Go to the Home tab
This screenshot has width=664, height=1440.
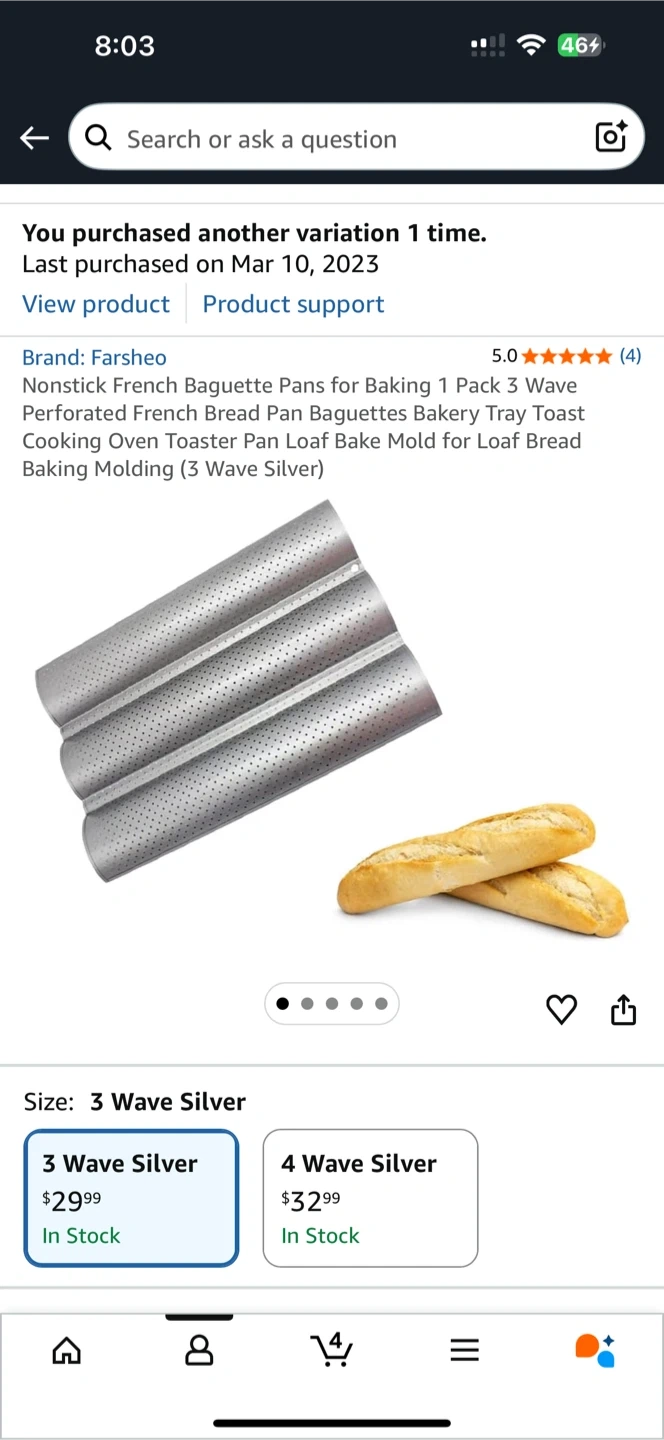(x=67, y=1351)
